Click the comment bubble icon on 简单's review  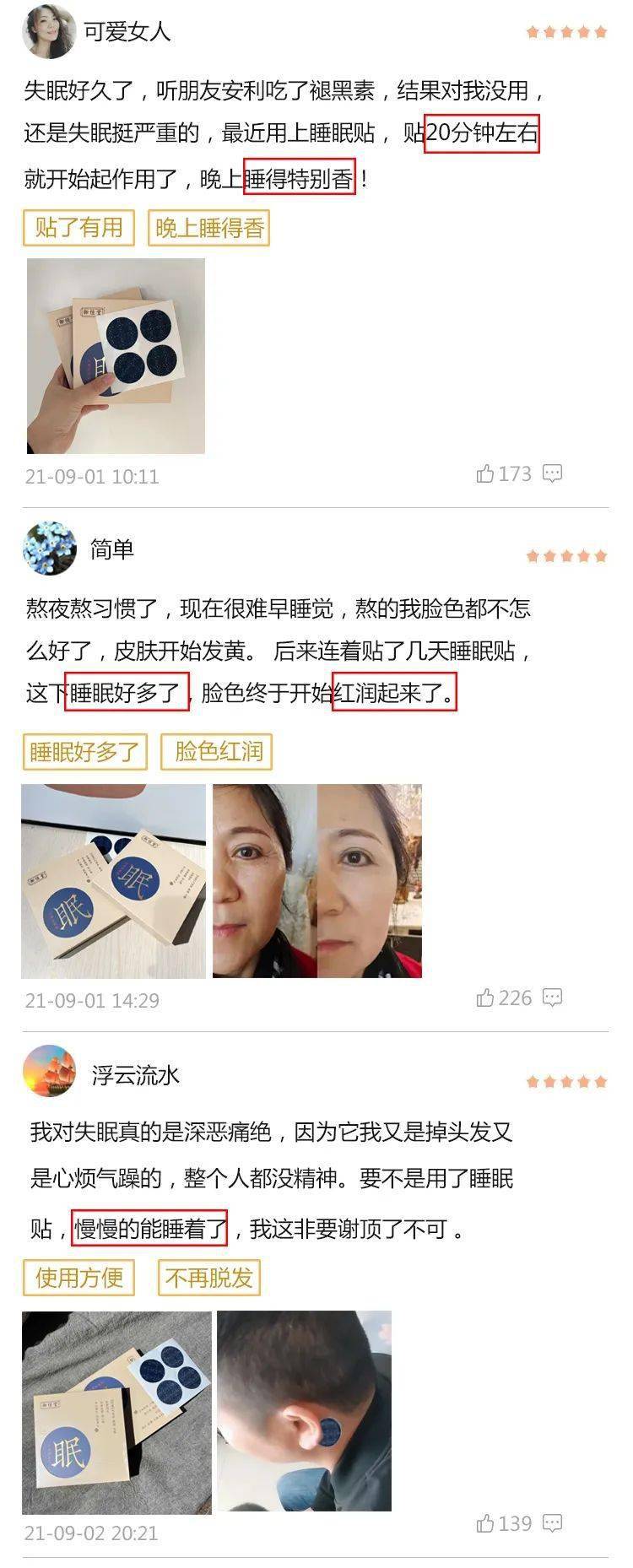click(553, 997)
